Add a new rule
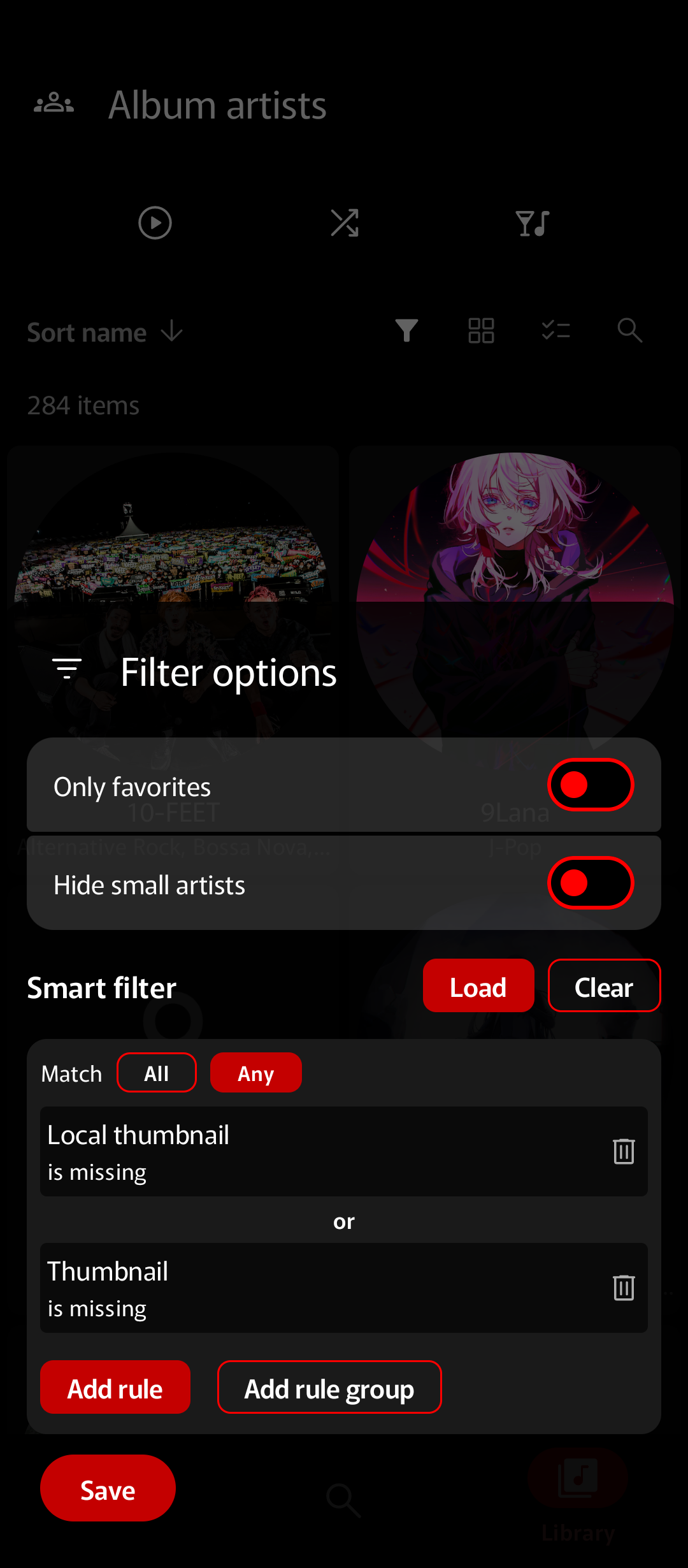Image resolution: width=688 pixels, height=1568 pixels. point(115,1388)
